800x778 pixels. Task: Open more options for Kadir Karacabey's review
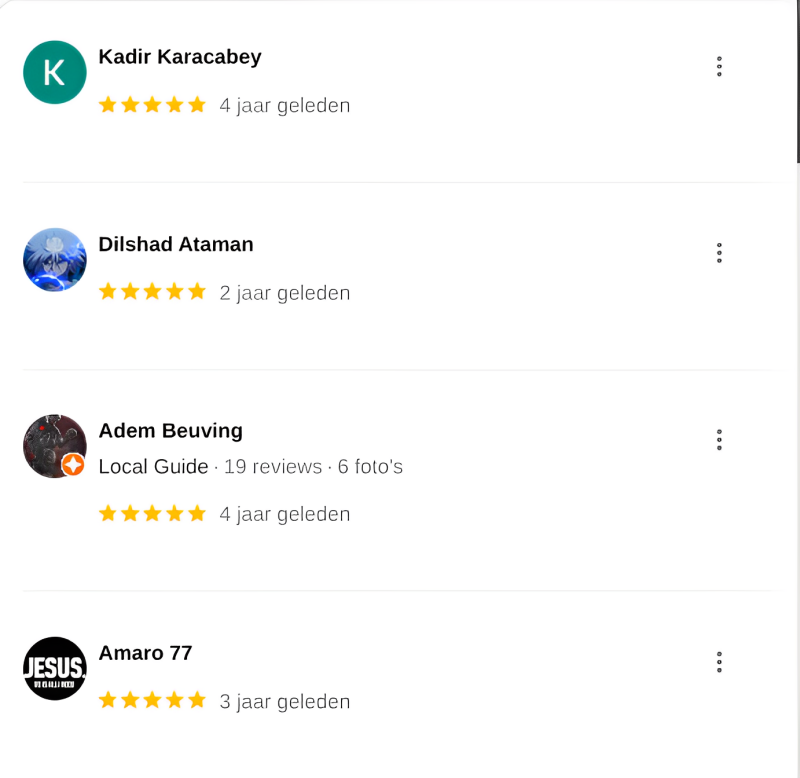(719, 66)
